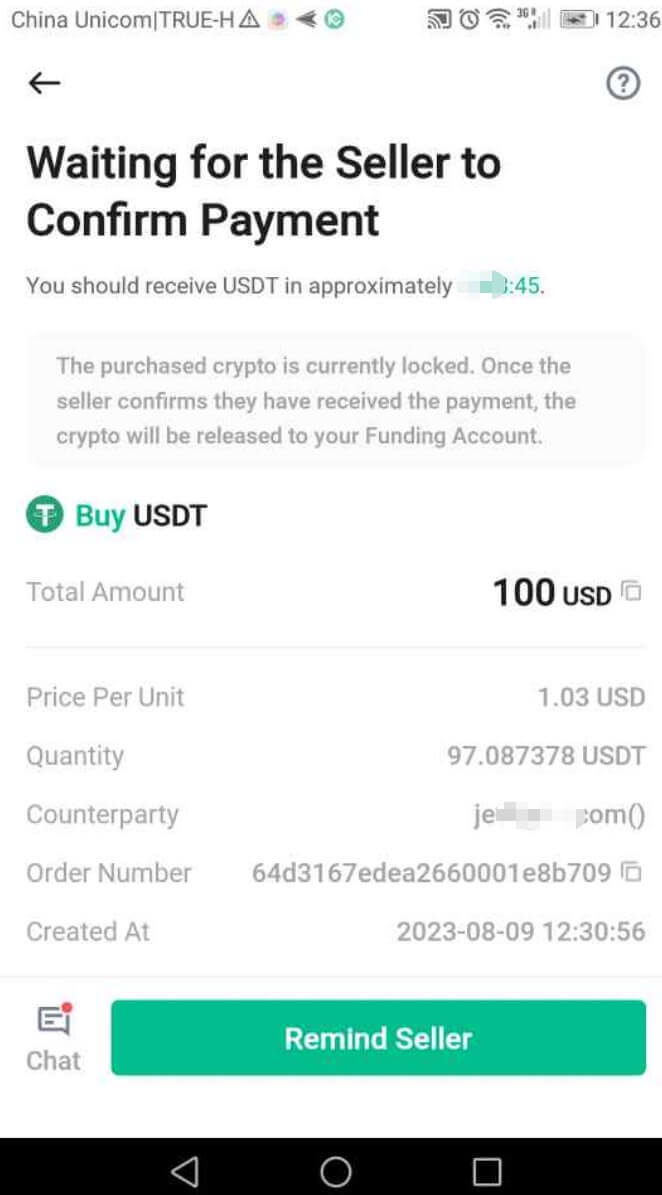Image resolution: width=662 pixels, height=1195 pixels.
Task: Copy the total amount 100 USD
Action: [x=631, y=591]
